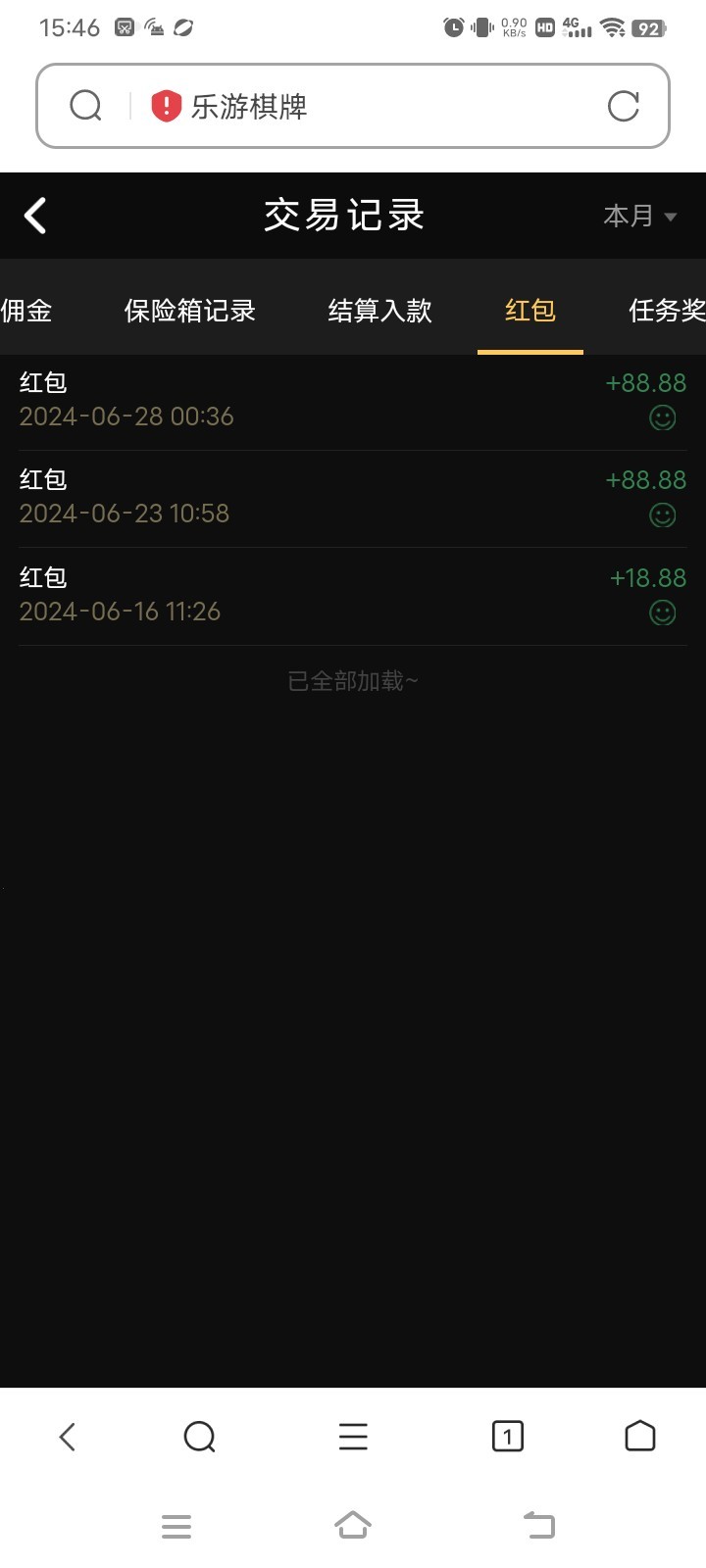Open the browser tab switcher
The image size is (706, 1568).
[x=507, y=1437]
